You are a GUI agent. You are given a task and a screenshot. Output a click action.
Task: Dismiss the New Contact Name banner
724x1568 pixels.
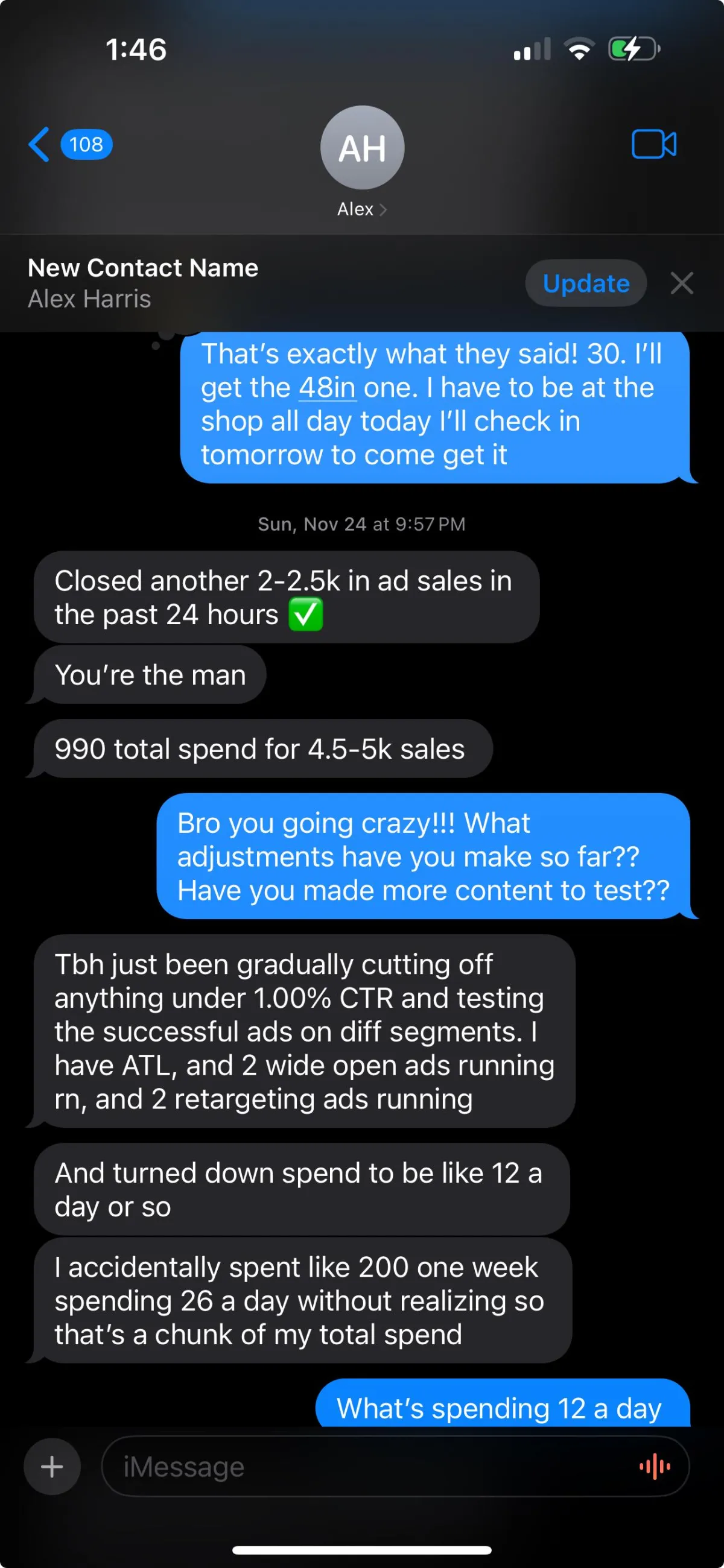681,283
